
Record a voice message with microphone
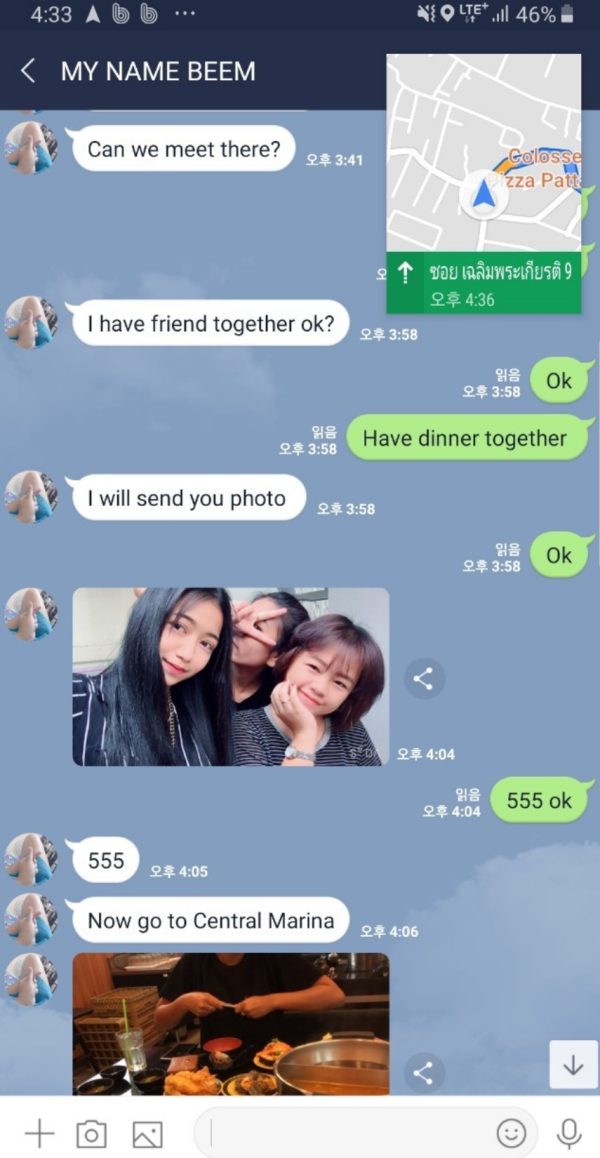569,1133
